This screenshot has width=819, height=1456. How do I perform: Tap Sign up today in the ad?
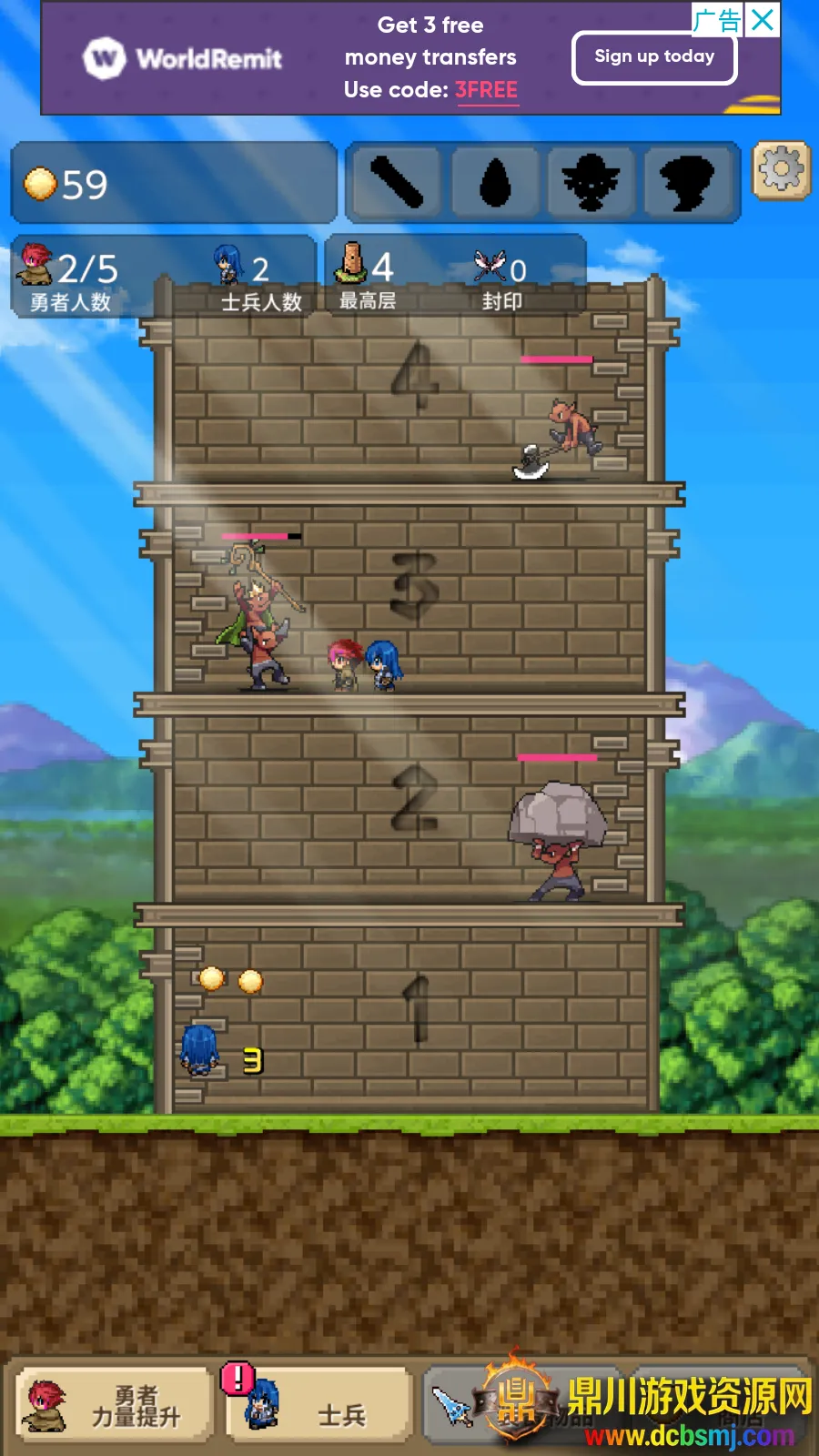[653, 57]
